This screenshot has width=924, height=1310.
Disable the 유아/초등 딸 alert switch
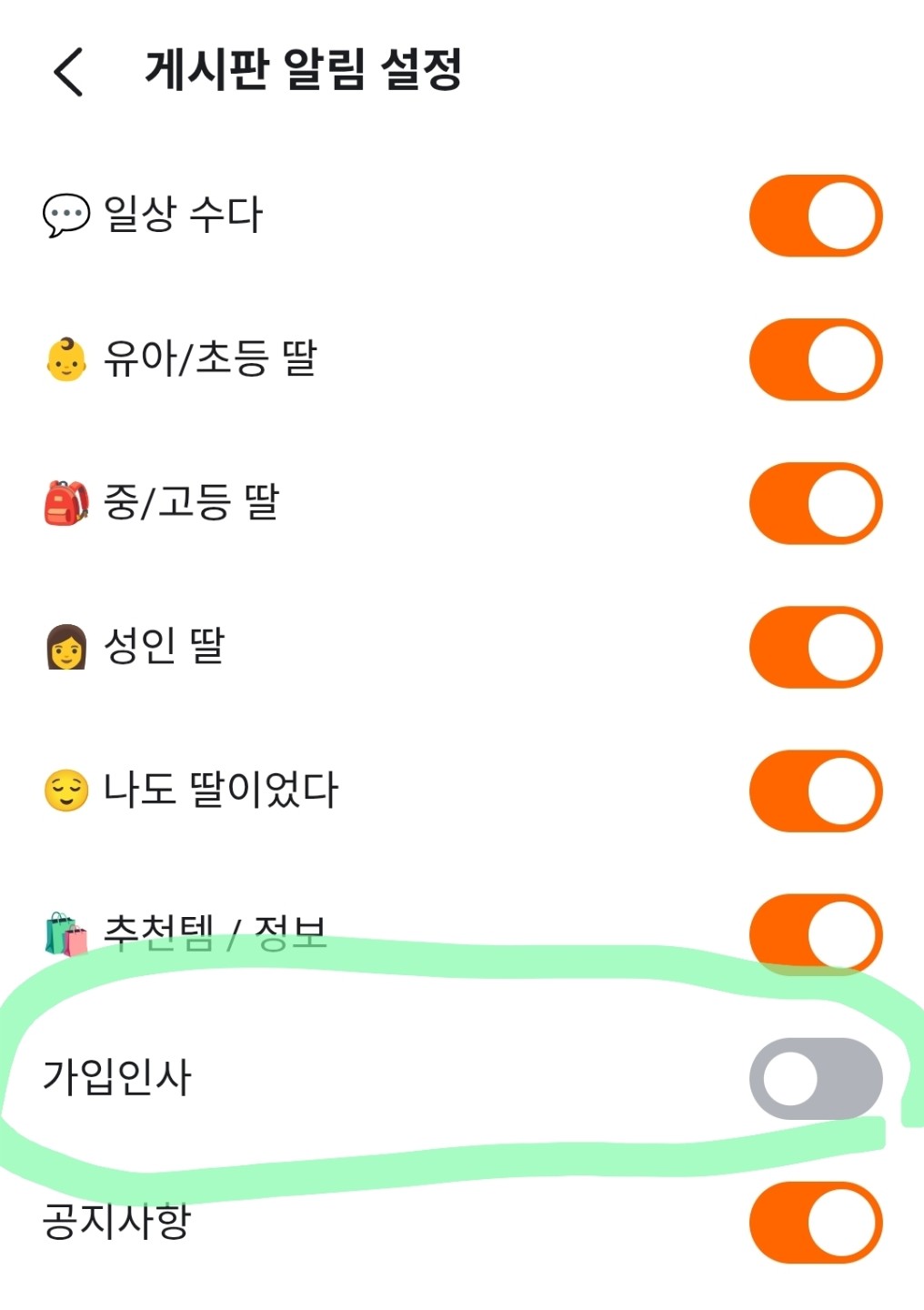815,360
